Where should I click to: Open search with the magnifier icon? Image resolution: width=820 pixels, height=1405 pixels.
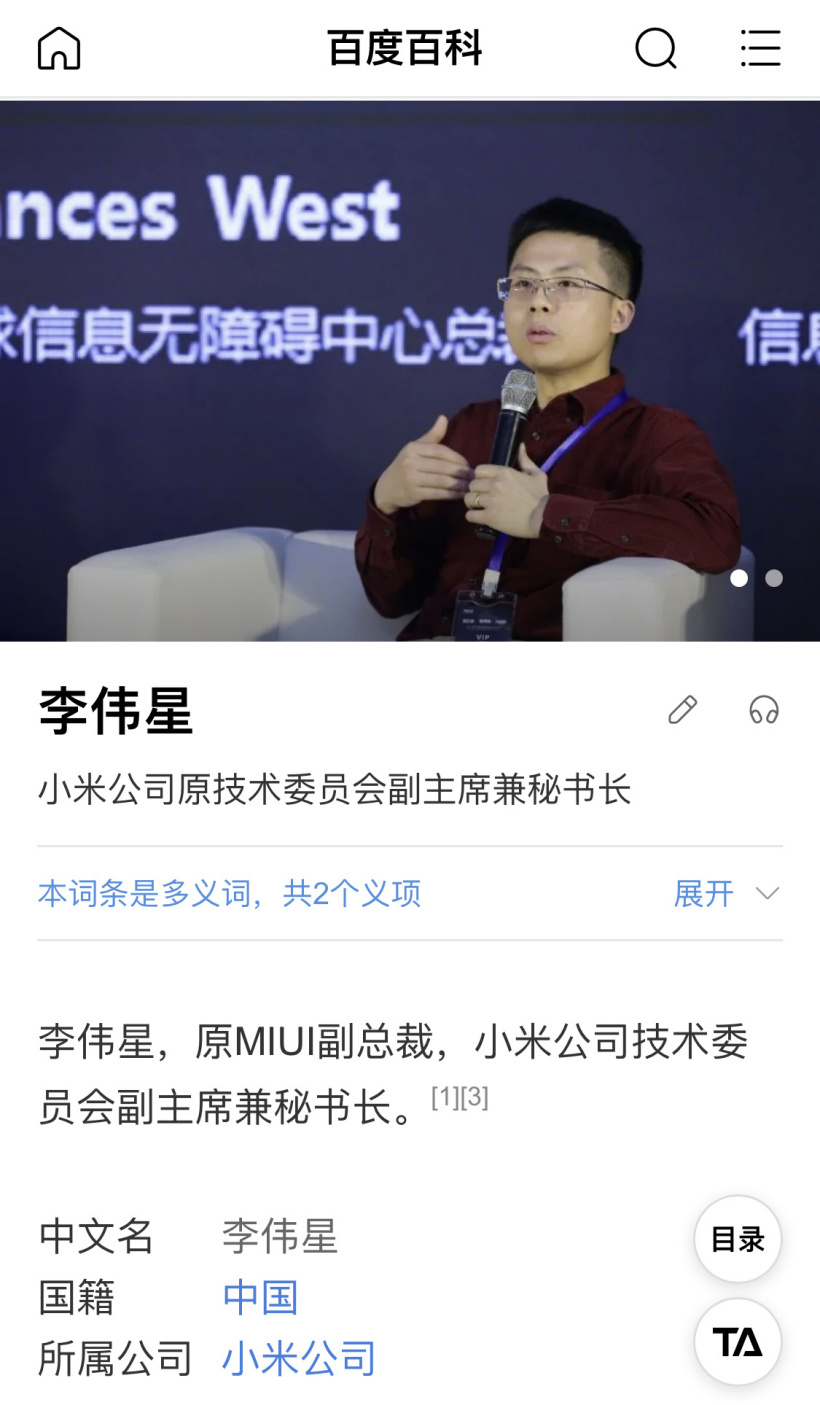click(655, 47)
